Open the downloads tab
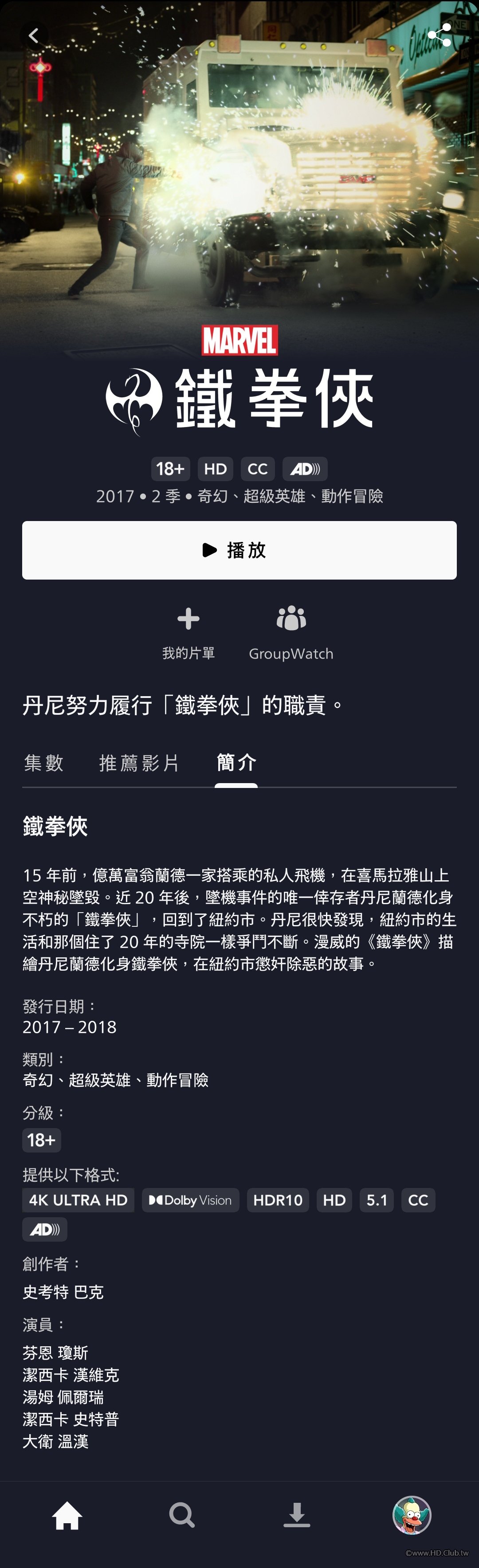Viewport: 479px width, 1568px height. [x=296, y=1515]
